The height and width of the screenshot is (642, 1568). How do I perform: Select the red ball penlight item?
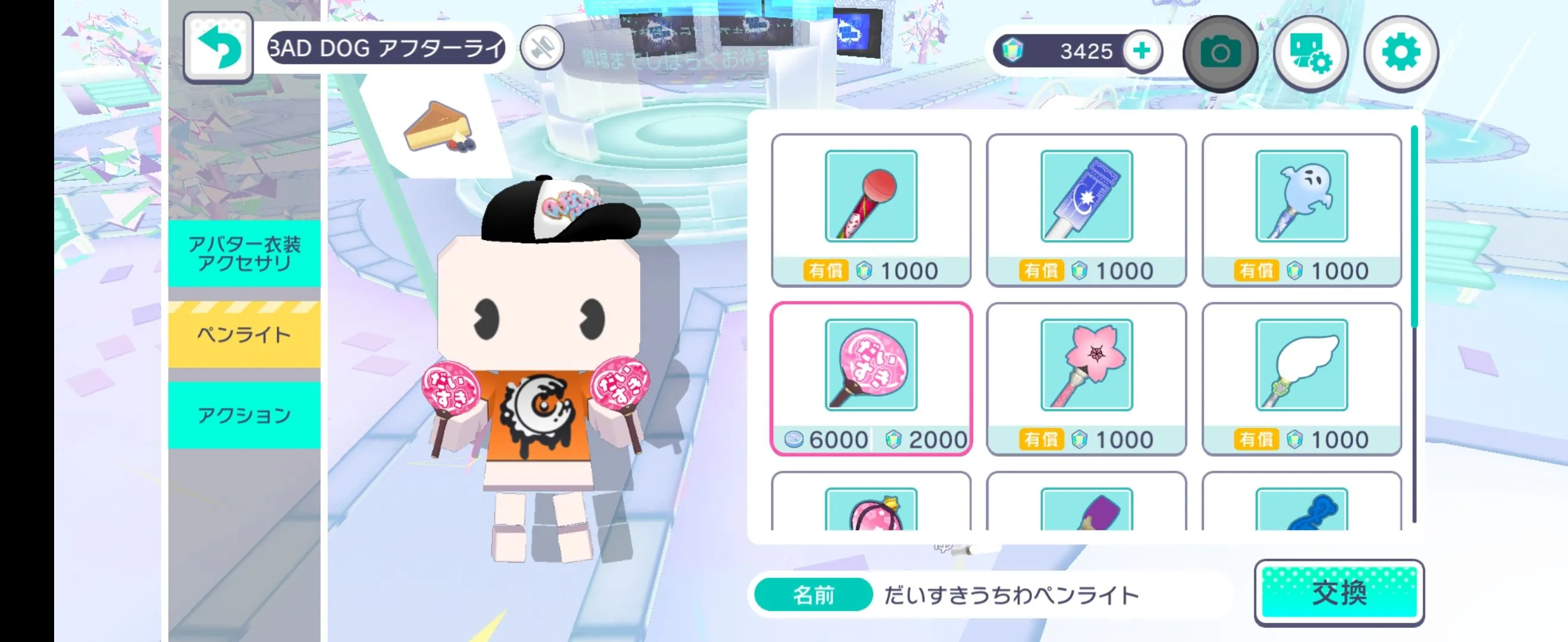tap(870, 209)
